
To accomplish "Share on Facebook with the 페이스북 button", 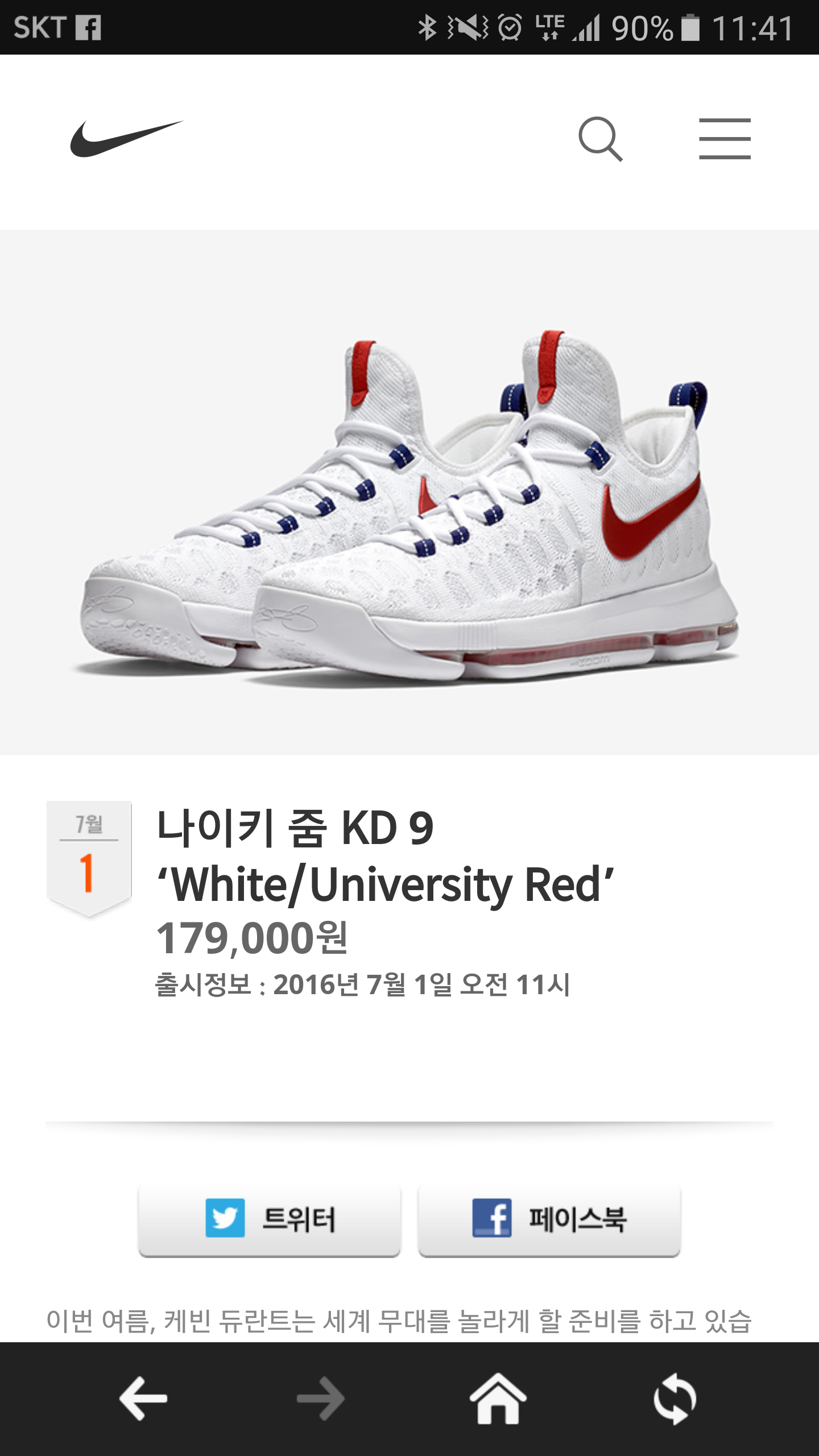I will point(549,1219).
